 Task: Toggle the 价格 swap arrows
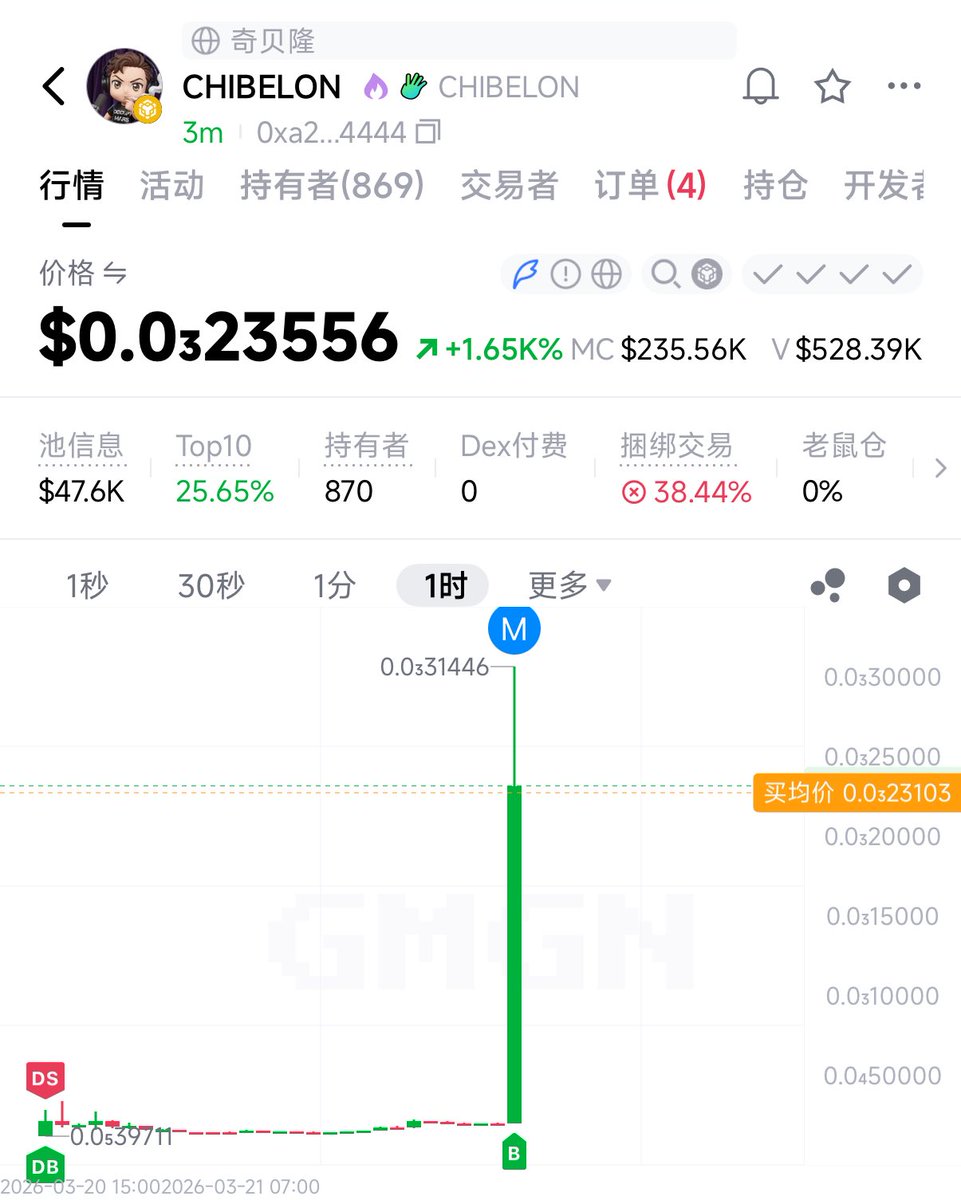pyautogui.click(x=115, y=273)
